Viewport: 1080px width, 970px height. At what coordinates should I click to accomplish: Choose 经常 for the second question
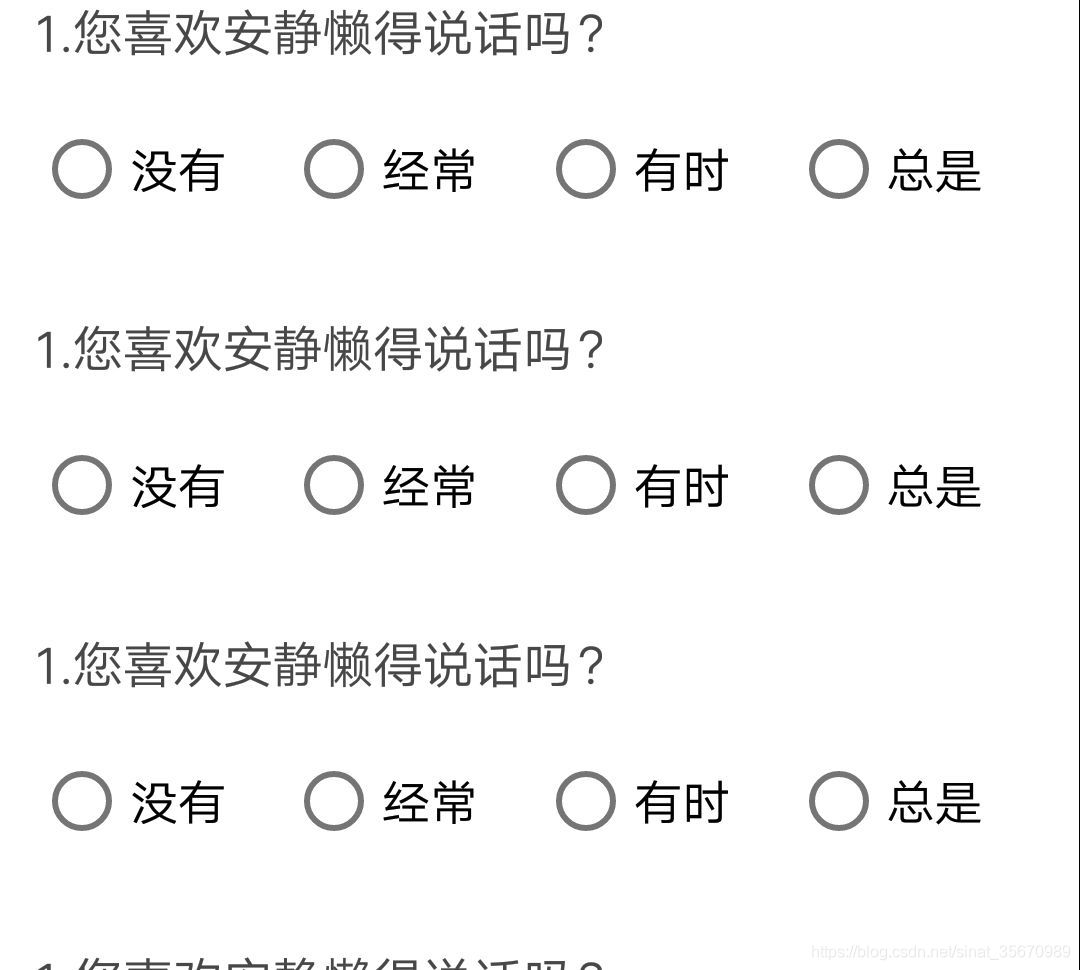[x=333, y=485]
